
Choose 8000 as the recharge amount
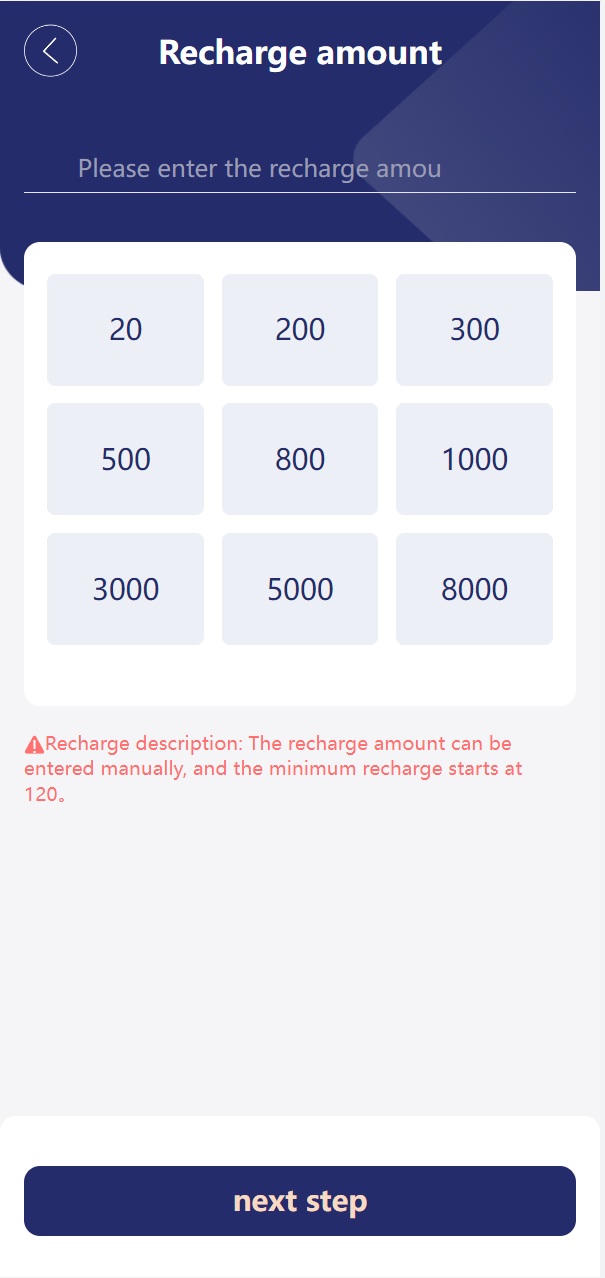tap(474, 589)
